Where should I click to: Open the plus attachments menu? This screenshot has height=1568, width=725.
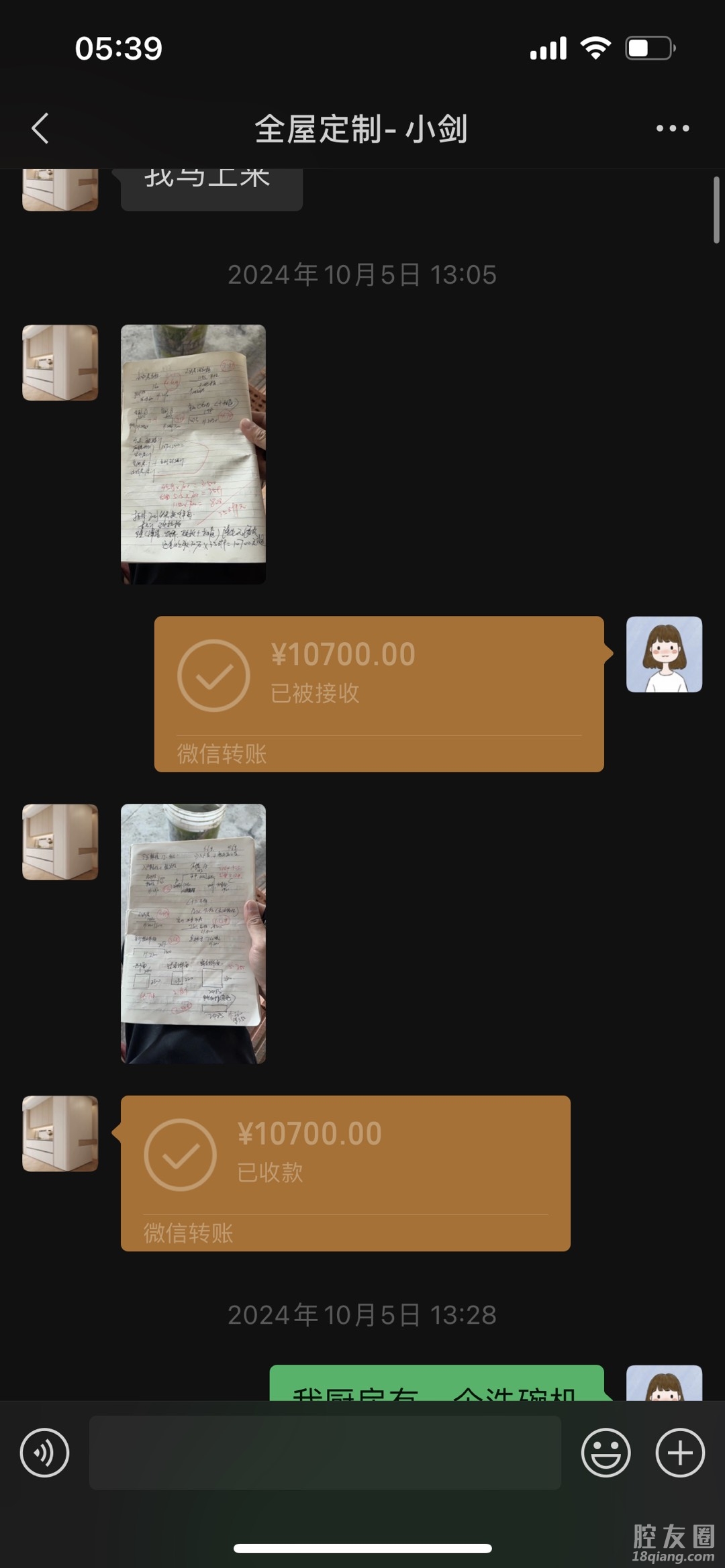click(x=680, y=1453)
